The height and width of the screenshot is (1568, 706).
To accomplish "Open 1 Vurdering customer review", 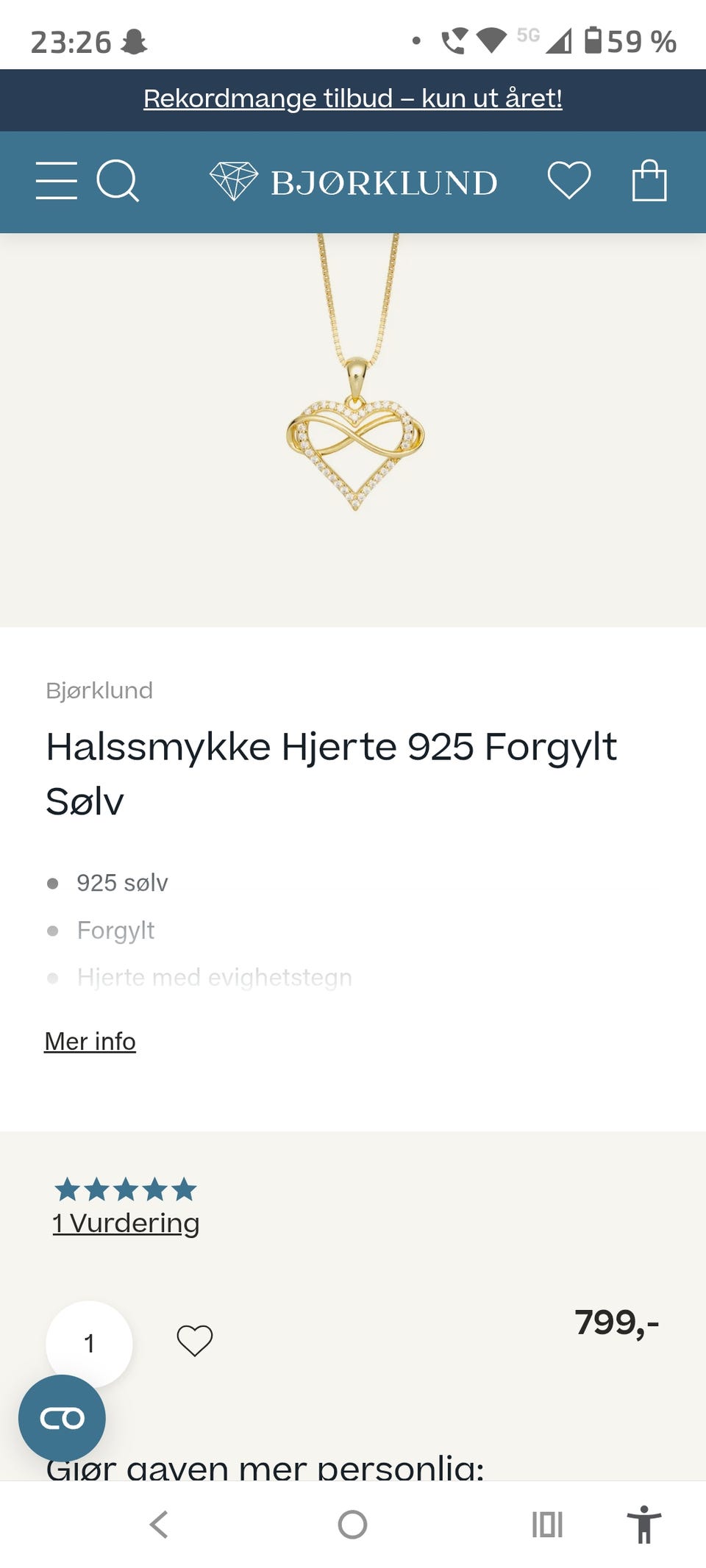I will (125, 1223).
